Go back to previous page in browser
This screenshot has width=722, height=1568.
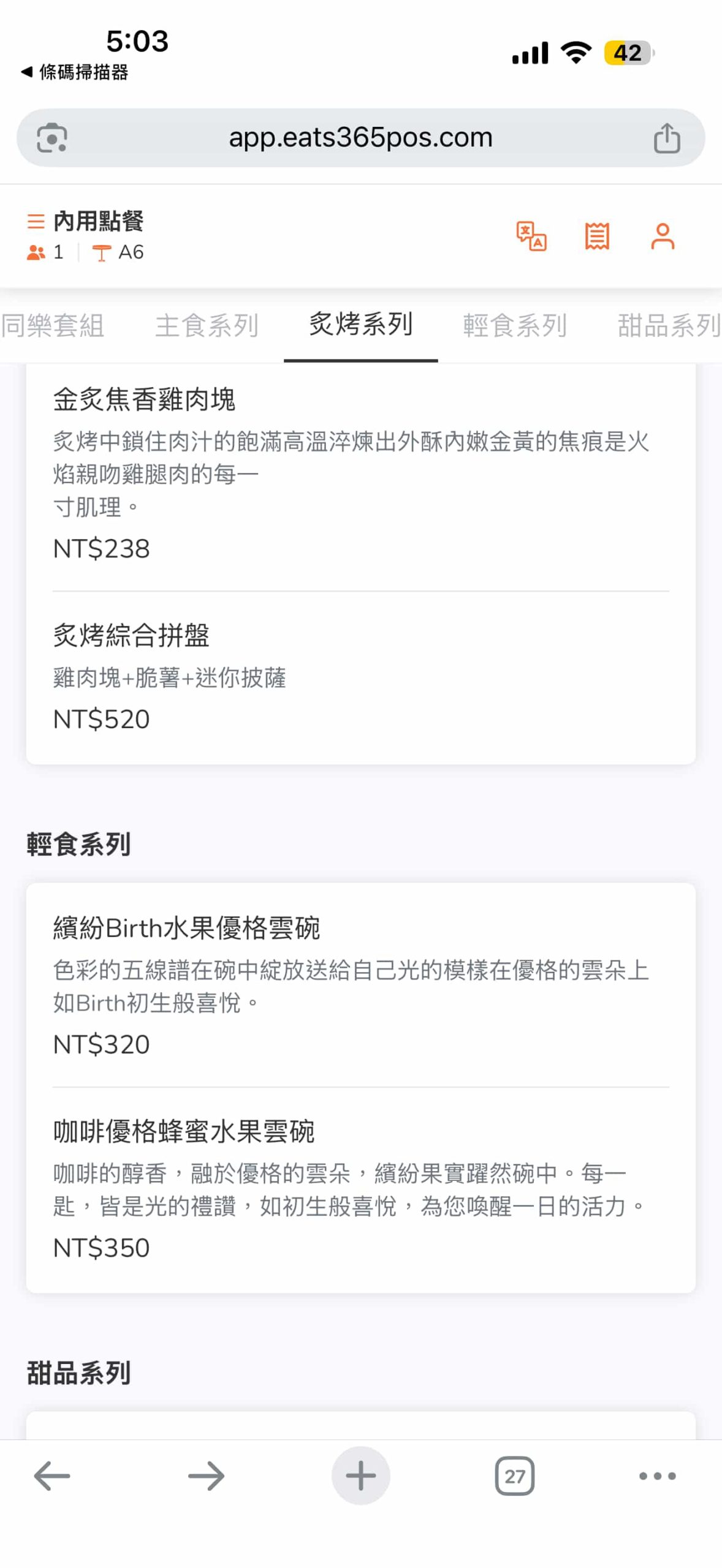click(52, 1476)
